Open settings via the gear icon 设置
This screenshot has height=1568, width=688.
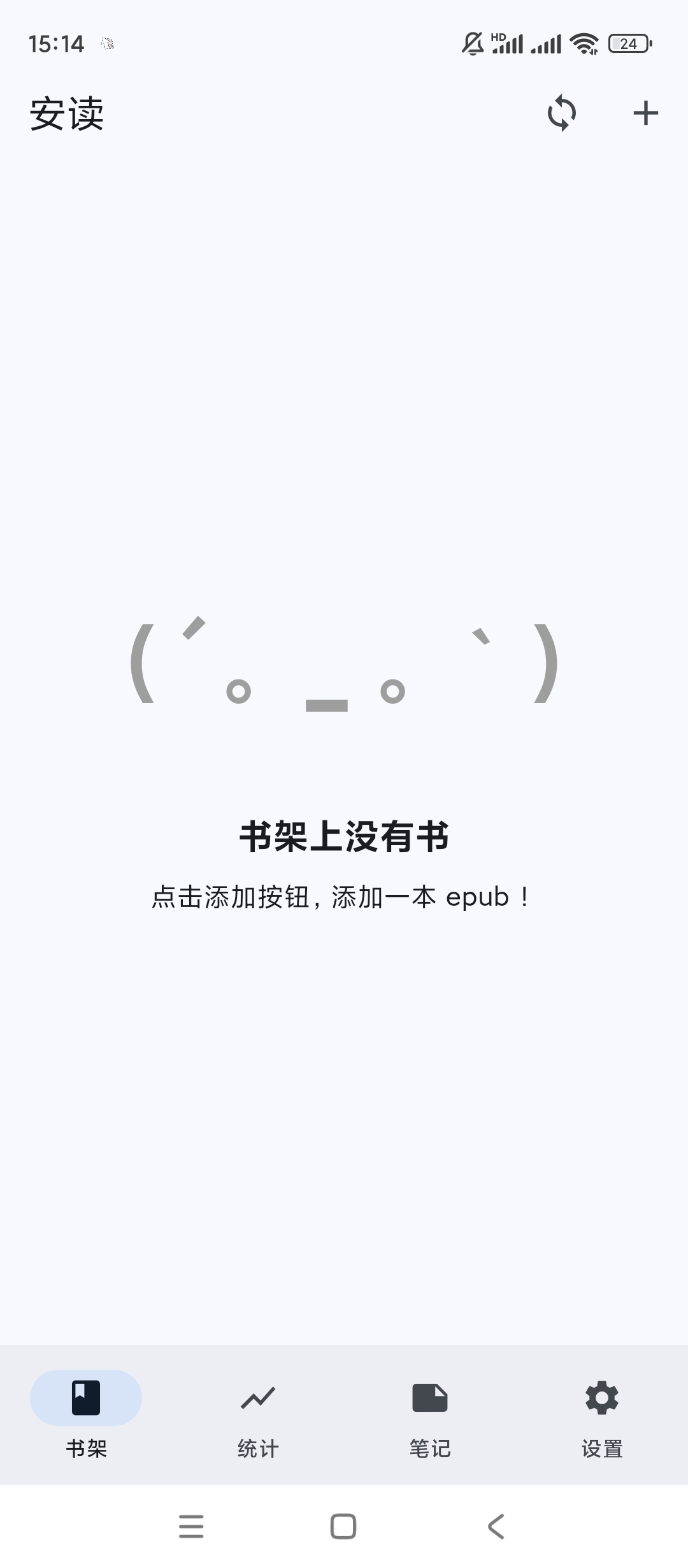coord(601,1397)
